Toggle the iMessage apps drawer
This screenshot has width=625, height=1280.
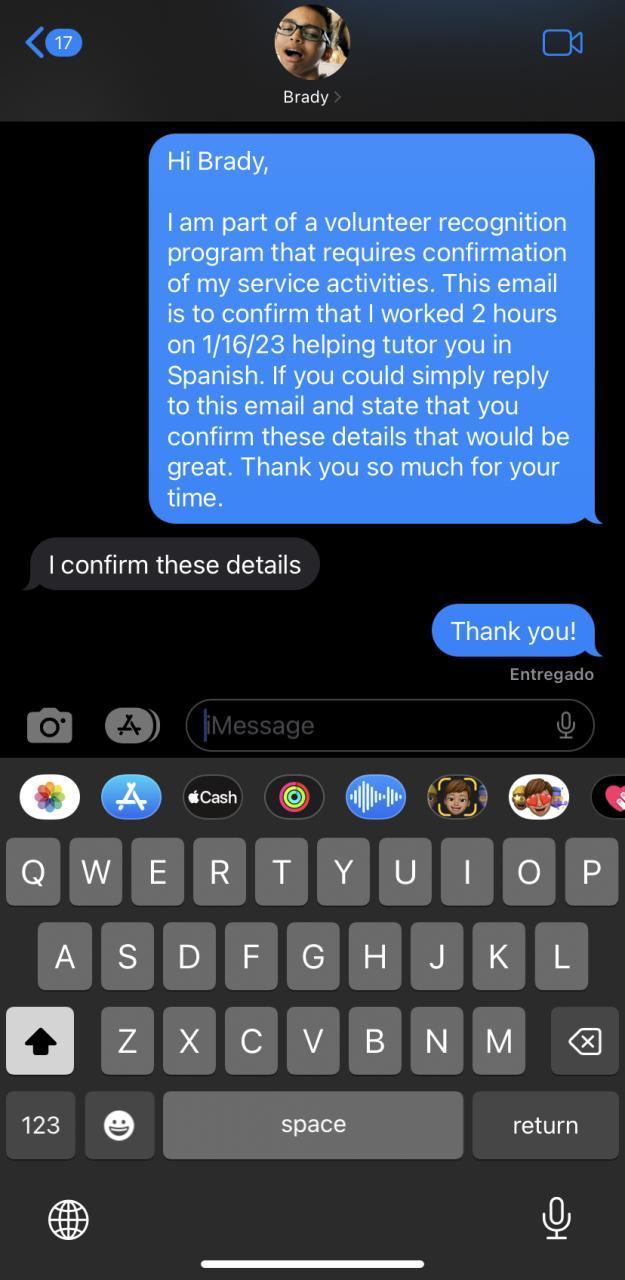tap(132, 725)
